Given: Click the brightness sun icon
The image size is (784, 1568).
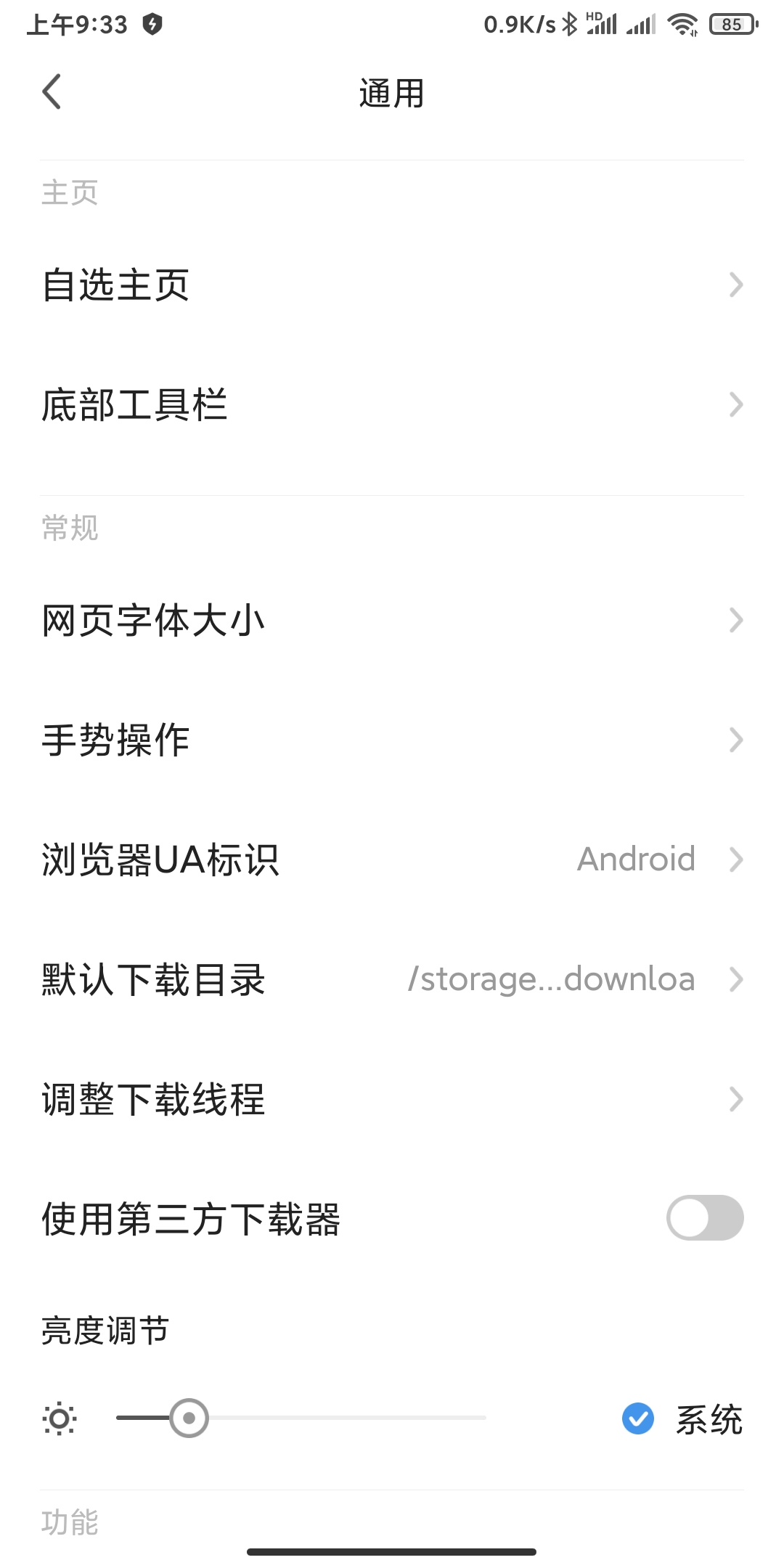Looking at the screenshot, I should coord(59,1419).
